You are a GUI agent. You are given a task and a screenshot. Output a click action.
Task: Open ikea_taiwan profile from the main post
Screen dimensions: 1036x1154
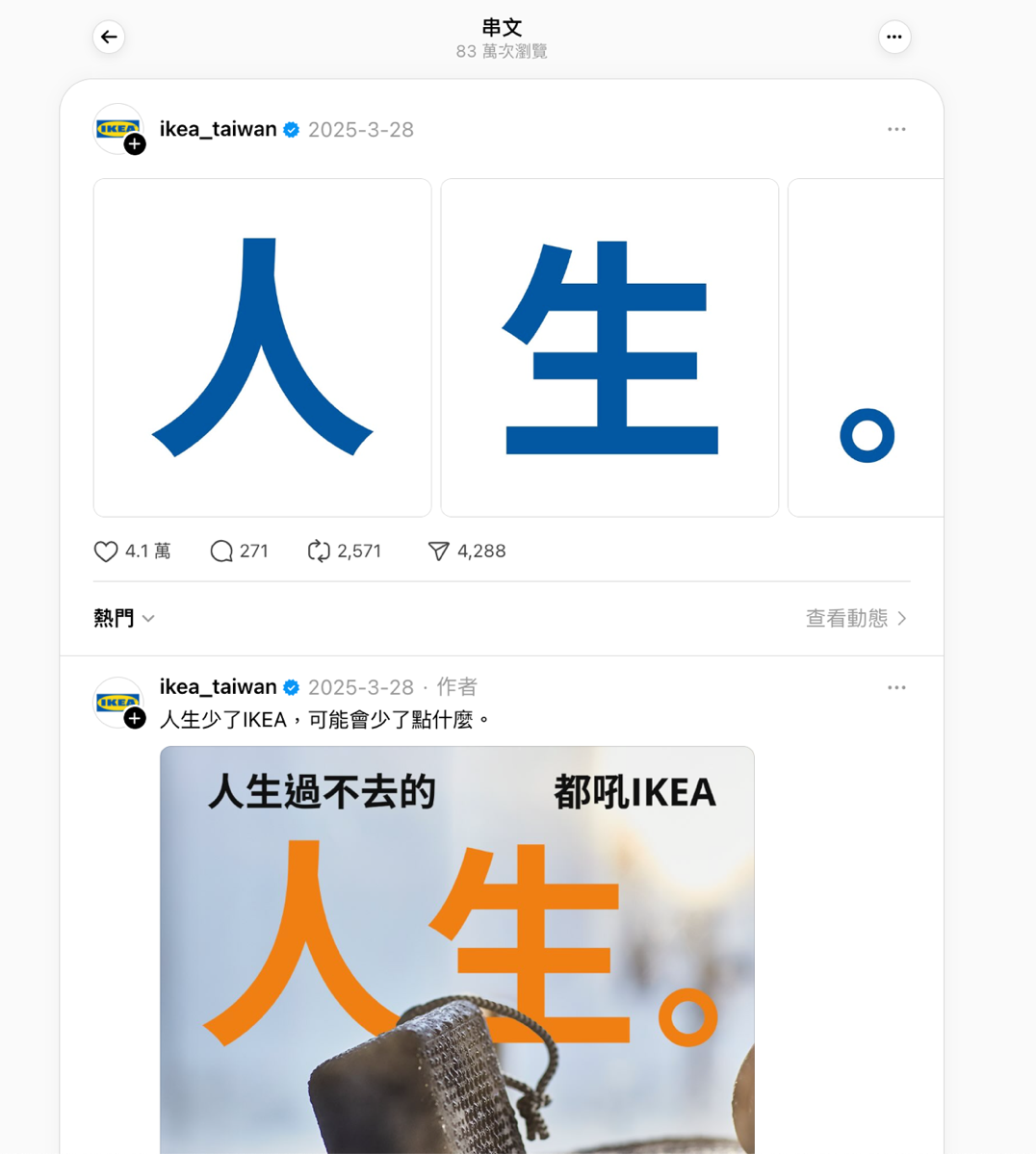coord(218,129)
